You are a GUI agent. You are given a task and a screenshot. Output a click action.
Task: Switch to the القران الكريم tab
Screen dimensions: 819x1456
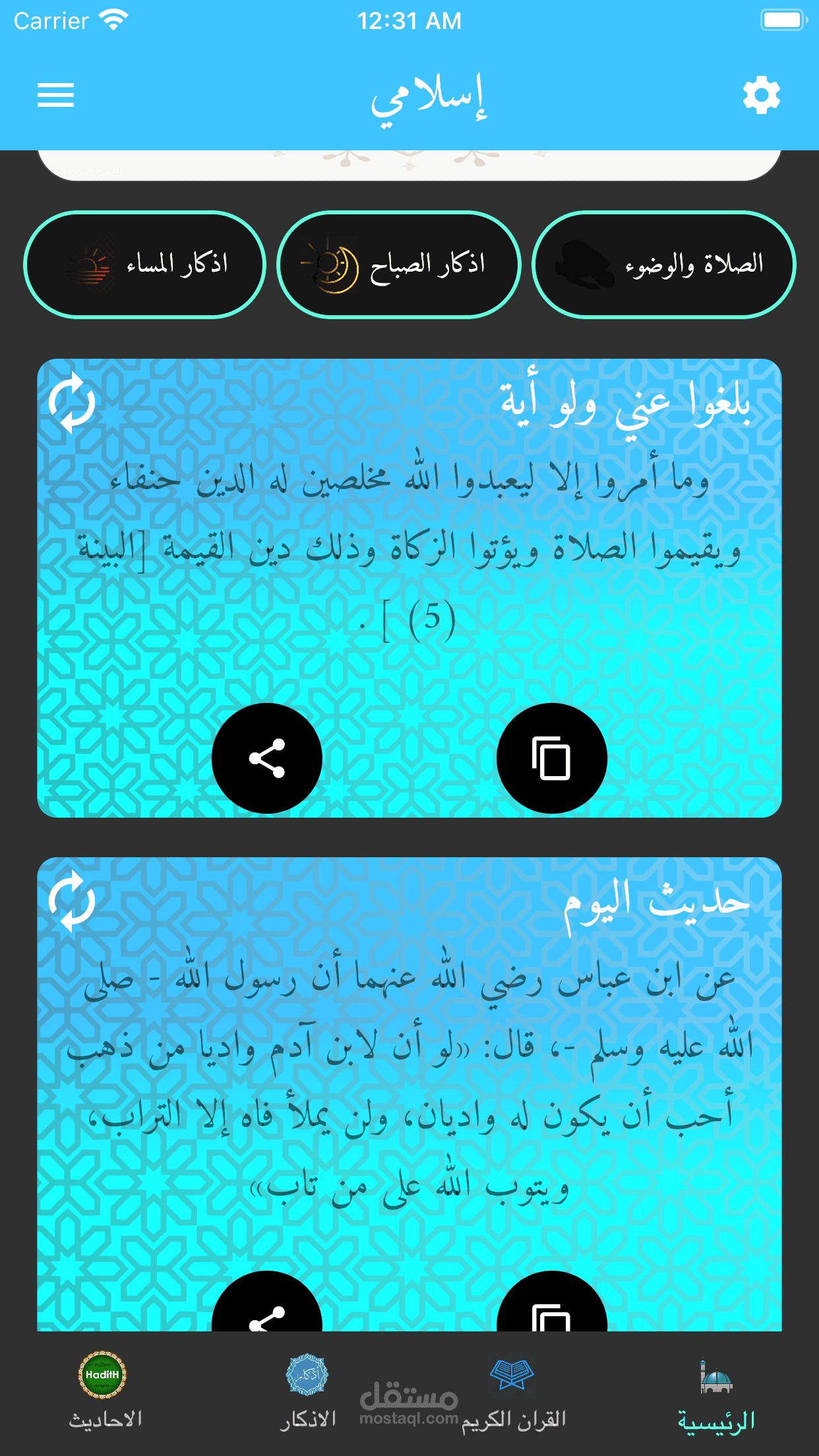click(512, 1391)
